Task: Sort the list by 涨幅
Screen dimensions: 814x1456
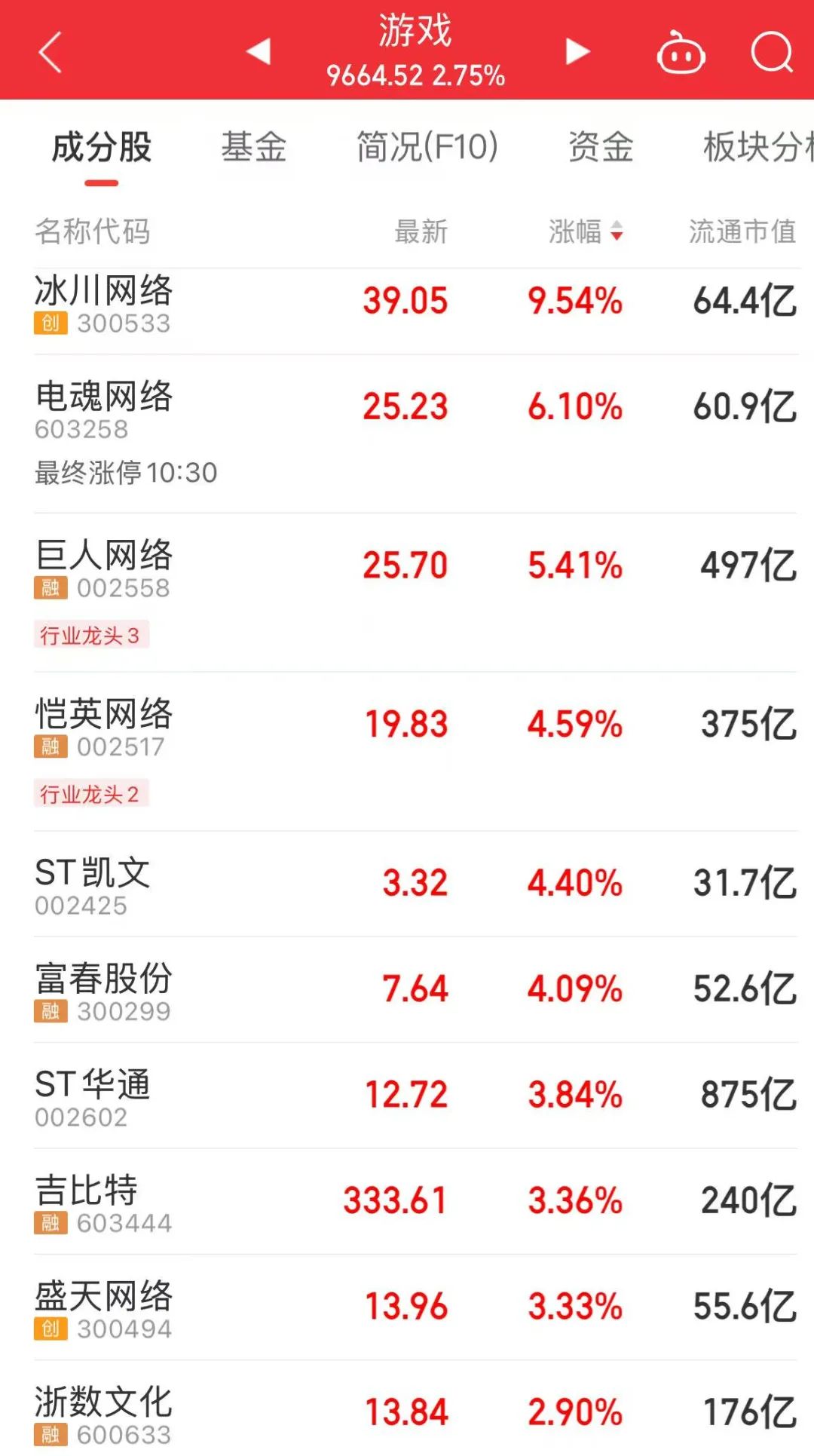Action: pyautogui.click(x=586, y=231)
